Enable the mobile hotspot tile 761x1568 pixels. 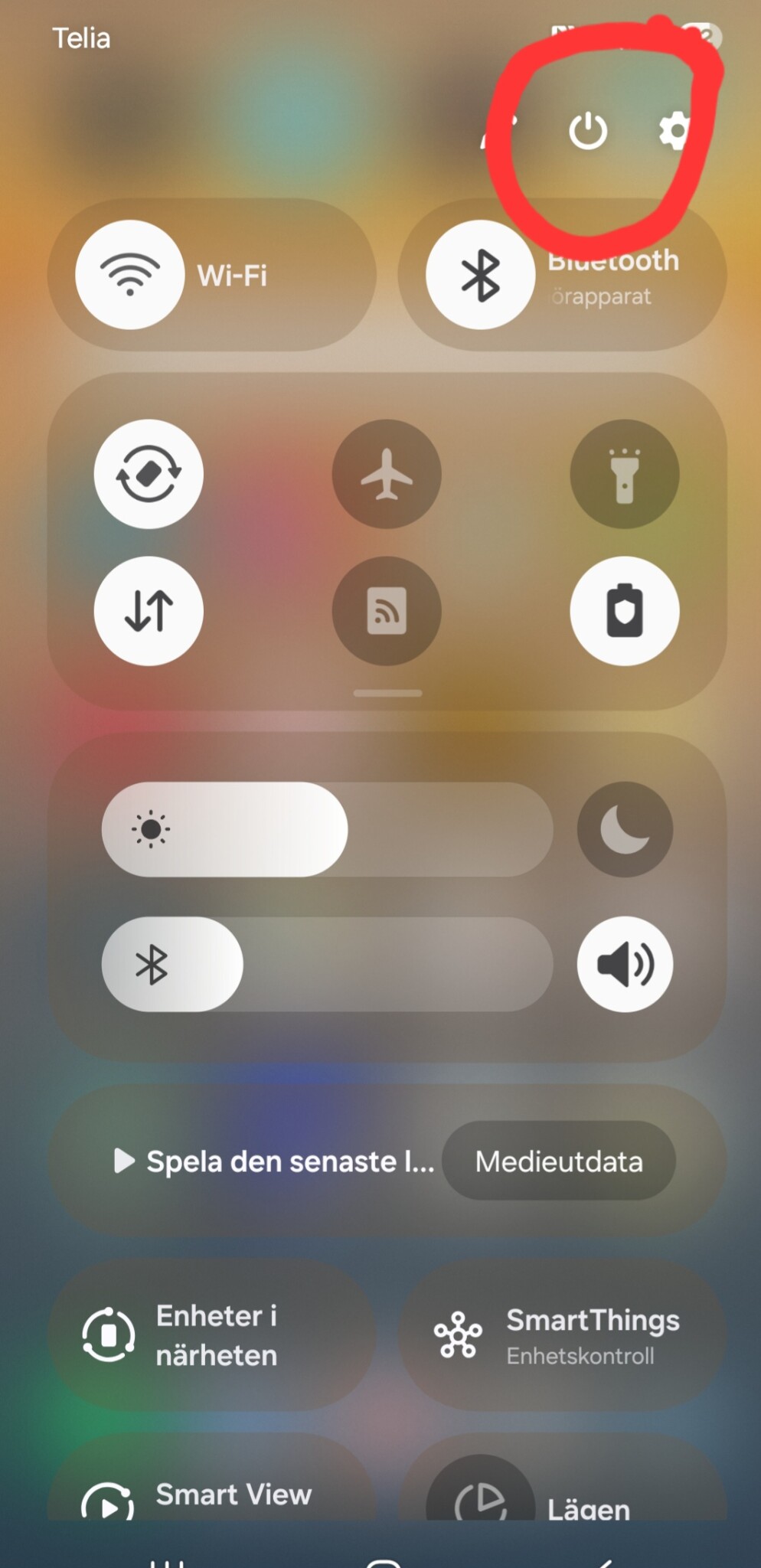tap(387, 611)
